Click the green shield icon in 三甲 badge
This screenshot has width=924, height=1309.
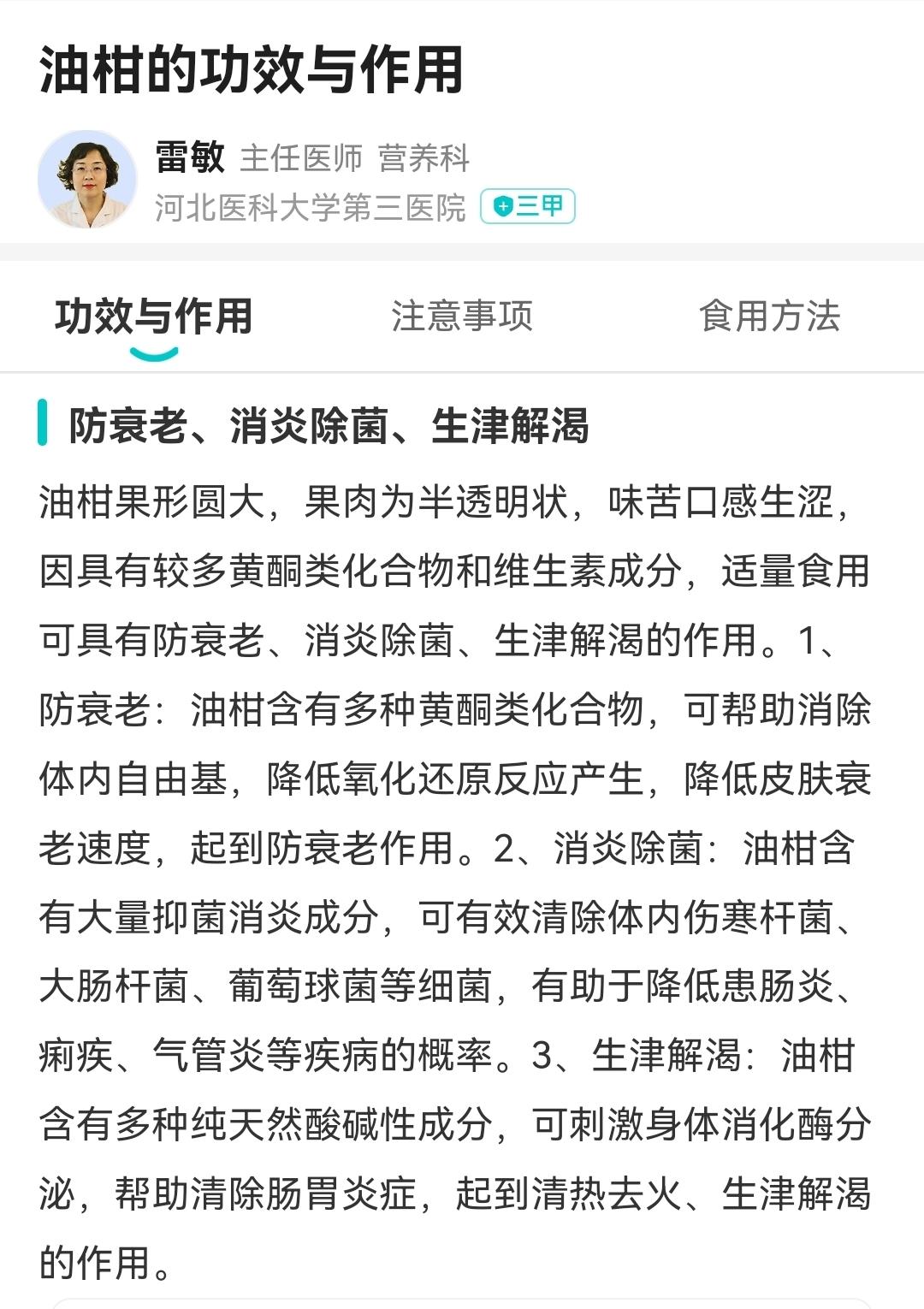(x=505, y=206)
